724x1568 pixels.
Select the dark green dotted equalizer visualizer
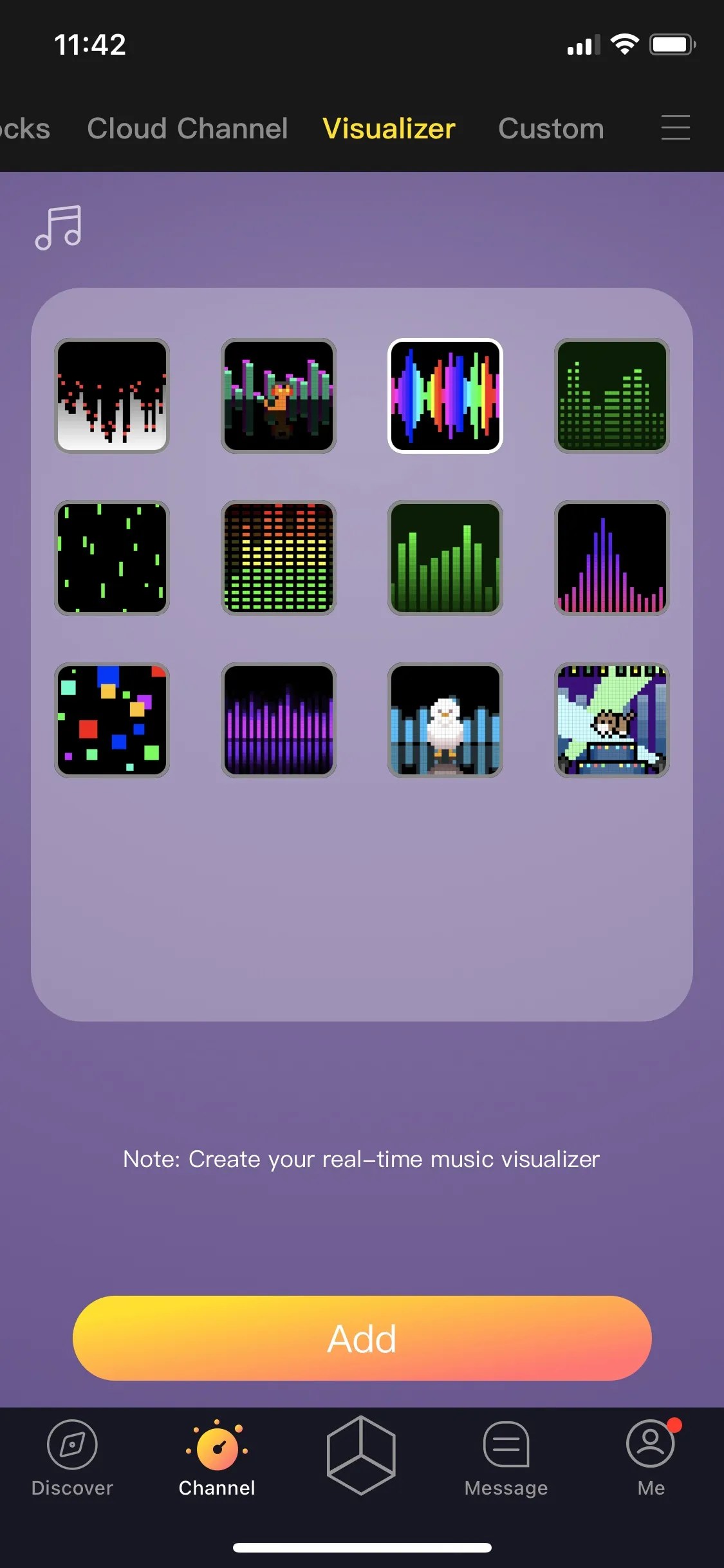click(x=612, y=396)
